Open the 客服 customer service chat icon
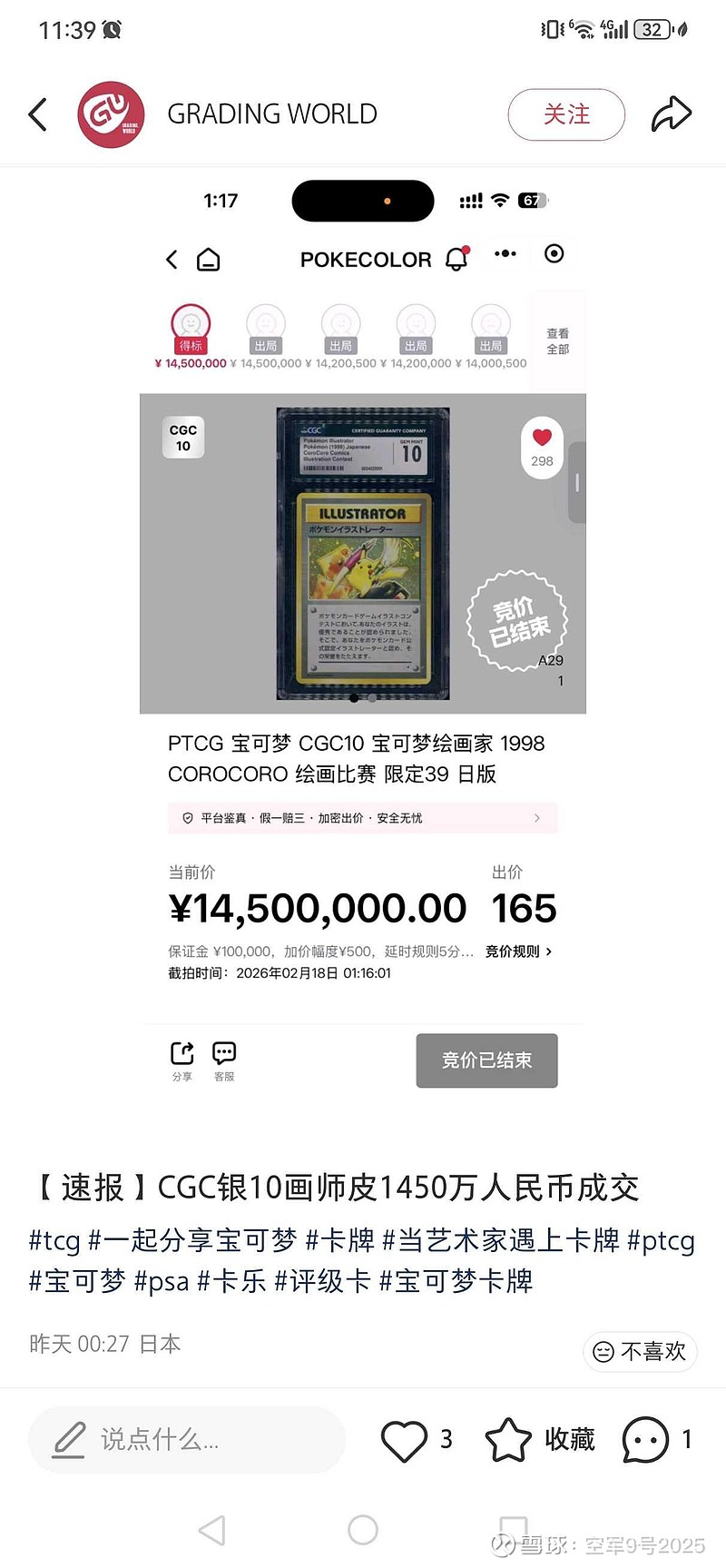This screenshot has width=726, height=1568. [x=224, y=1055]
